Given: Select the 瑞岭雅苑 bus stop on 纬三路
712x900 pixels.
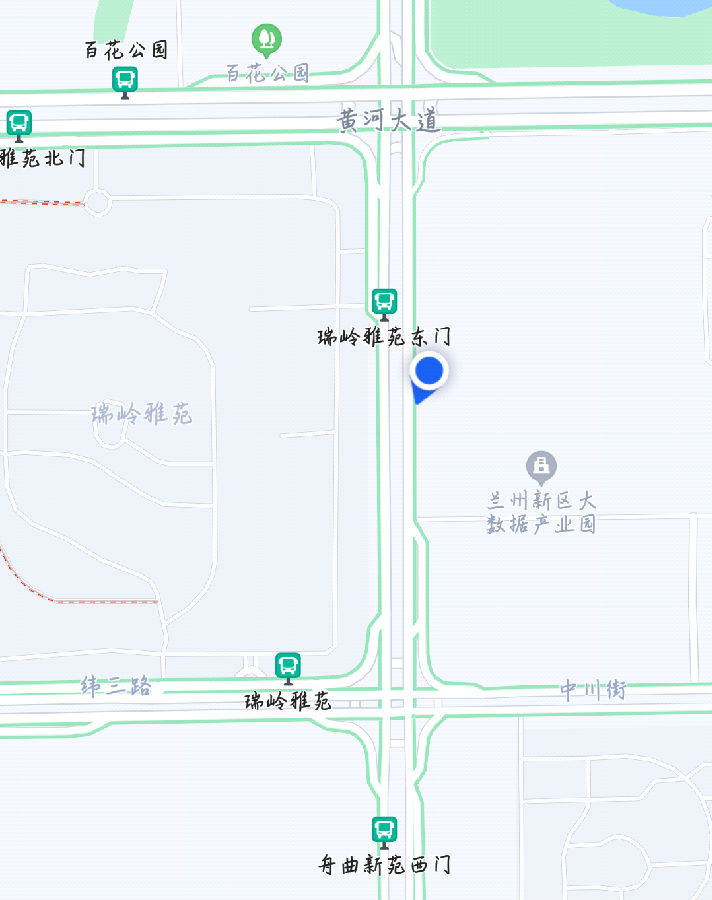Looking at the screenshot, I should 288,665.
